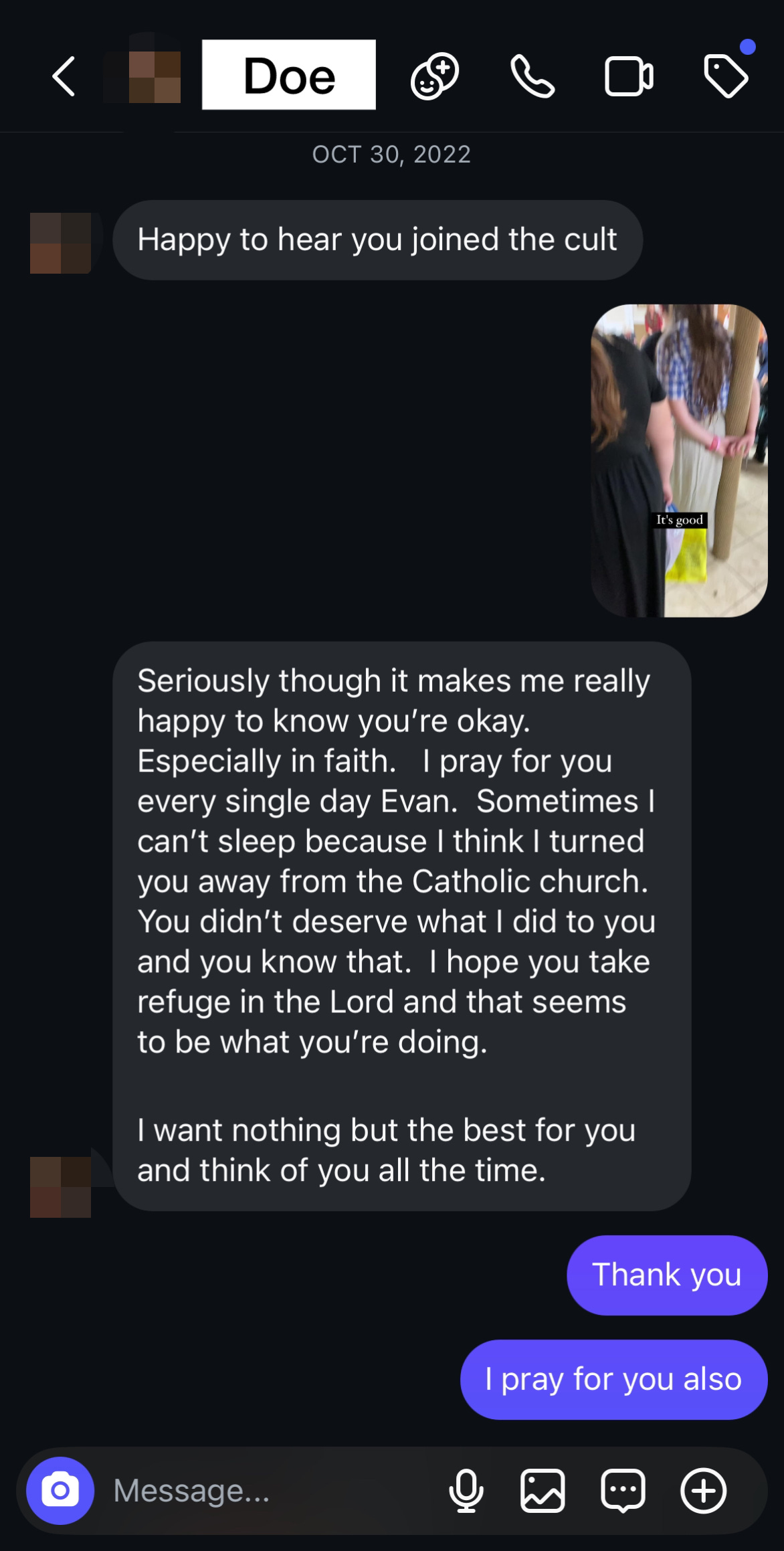784x1551 pixels.
Task: Open the avatar sticker creation icon
Action: [435, 76]
